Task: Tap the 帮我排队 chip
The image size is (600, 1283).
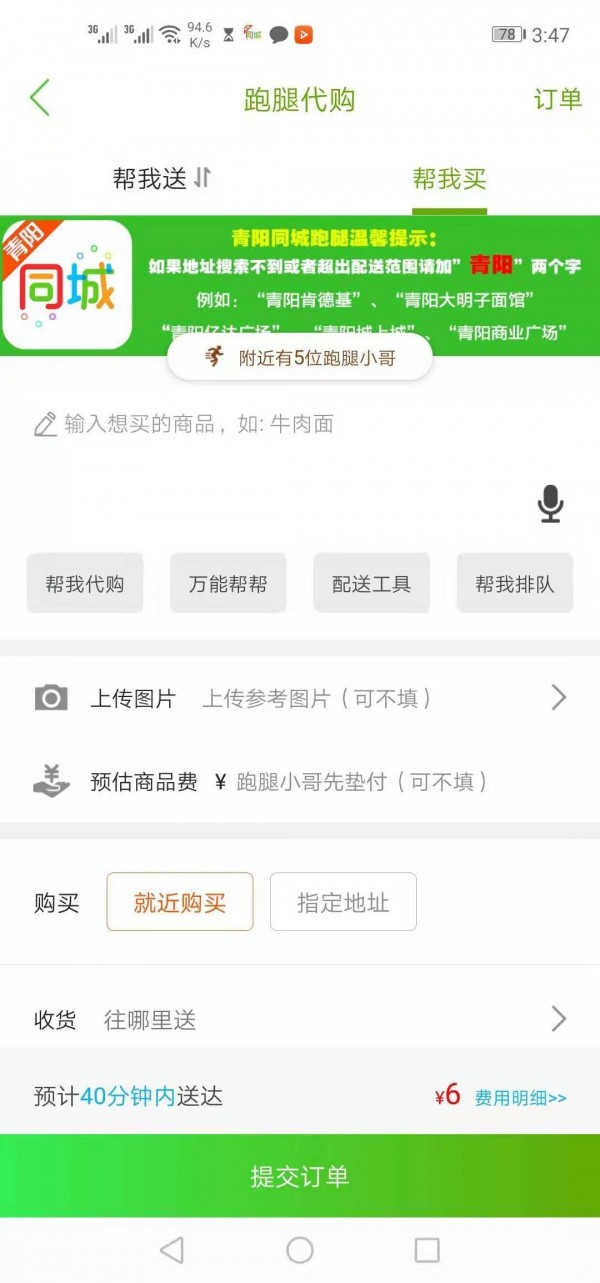Action: 515,584
